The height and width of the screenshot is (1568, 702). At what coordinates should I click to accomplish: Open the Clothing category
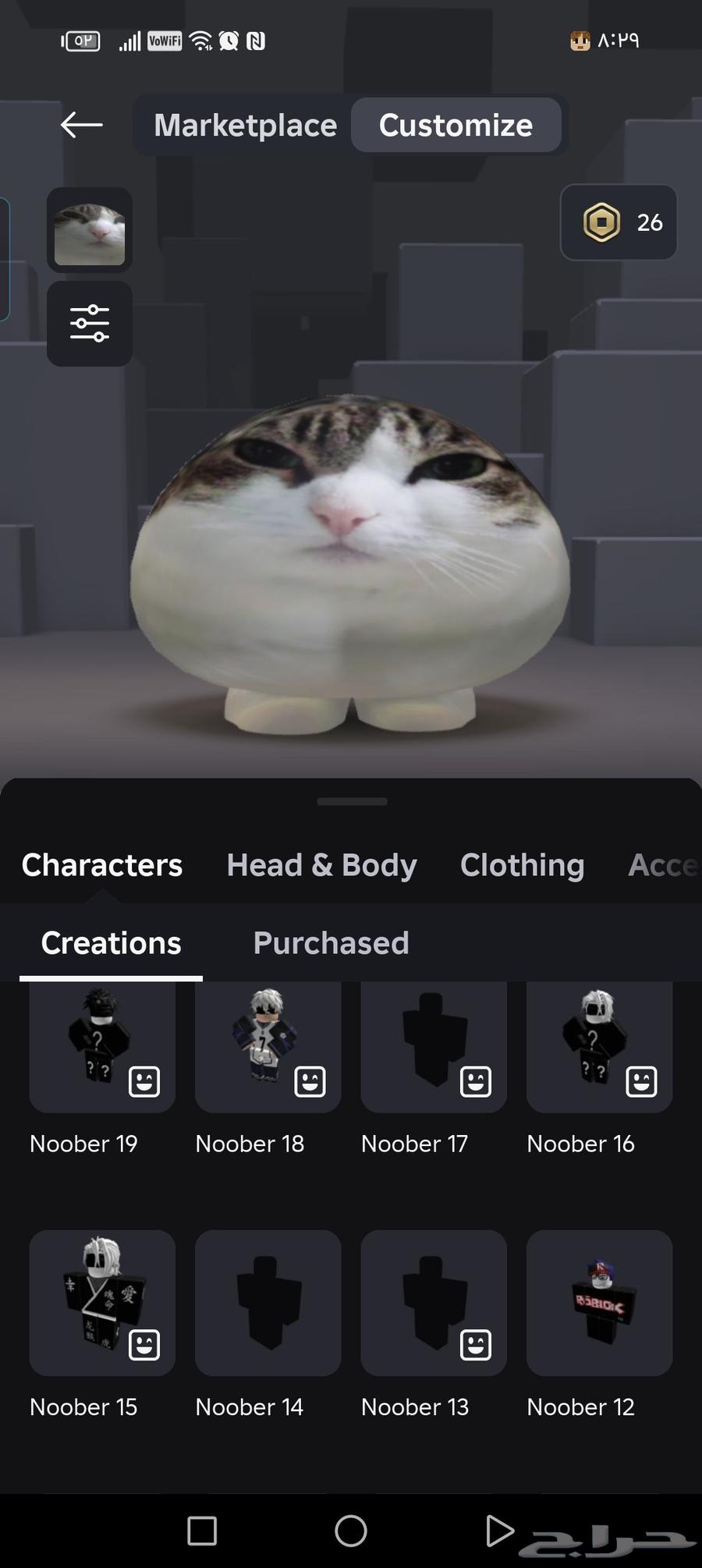[522, 865]
